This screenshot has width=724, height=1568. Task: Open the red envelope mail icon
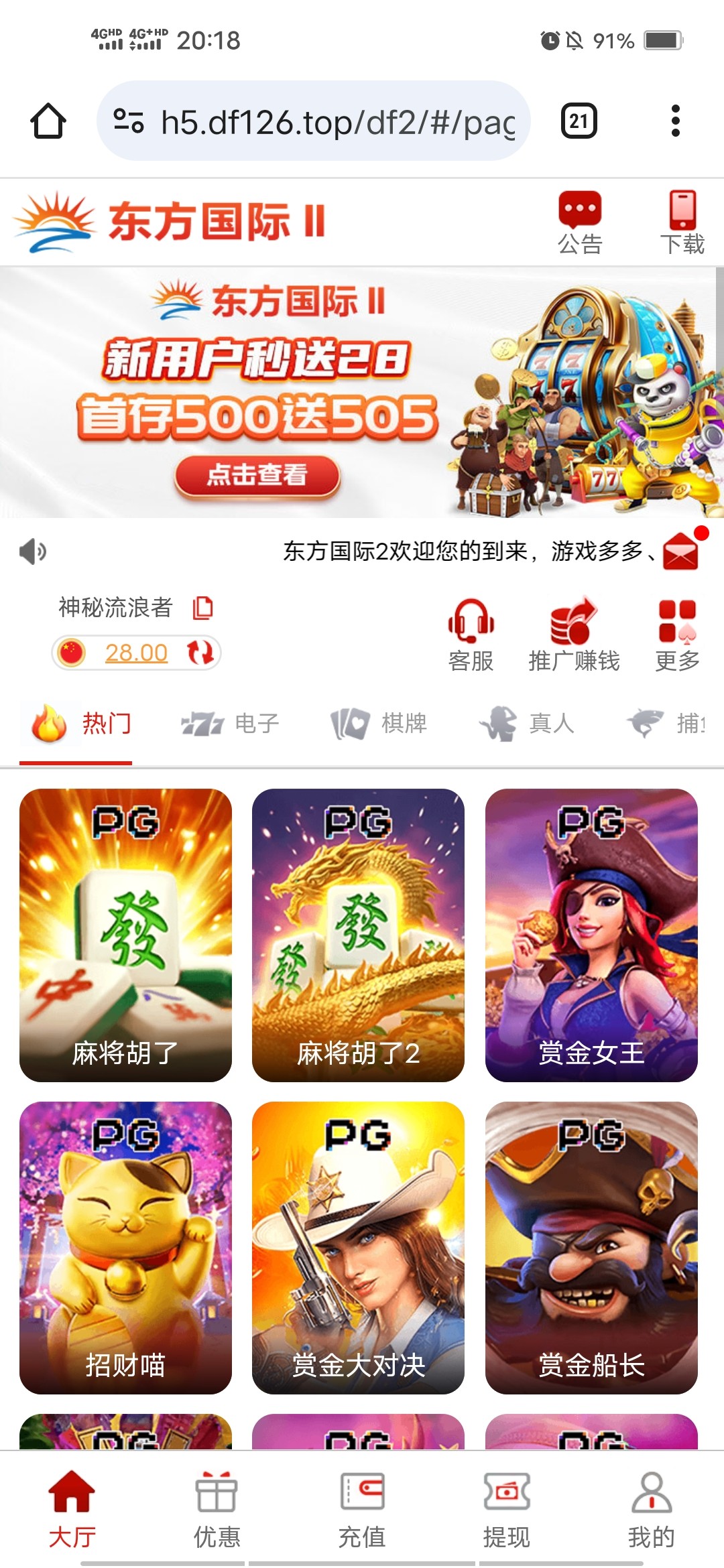point(681,553)
